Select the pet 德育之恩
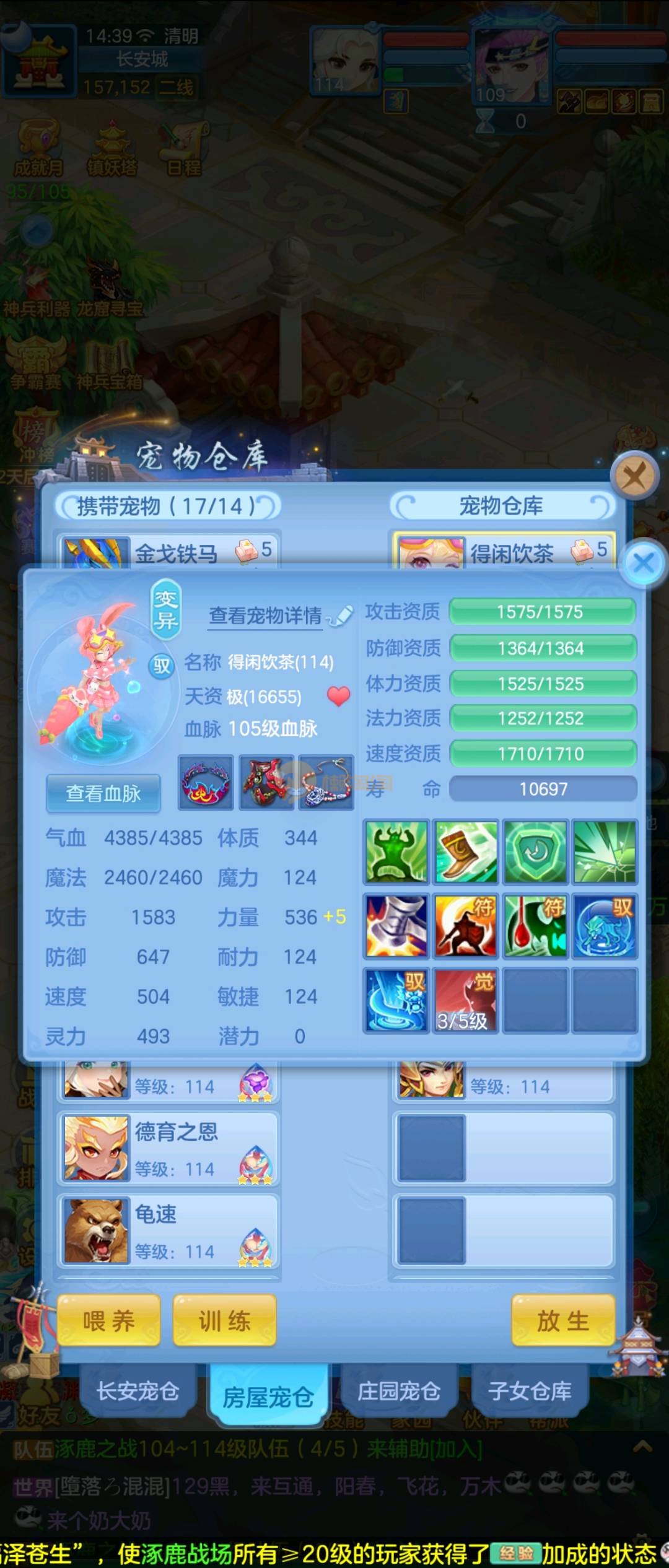 168,1149
